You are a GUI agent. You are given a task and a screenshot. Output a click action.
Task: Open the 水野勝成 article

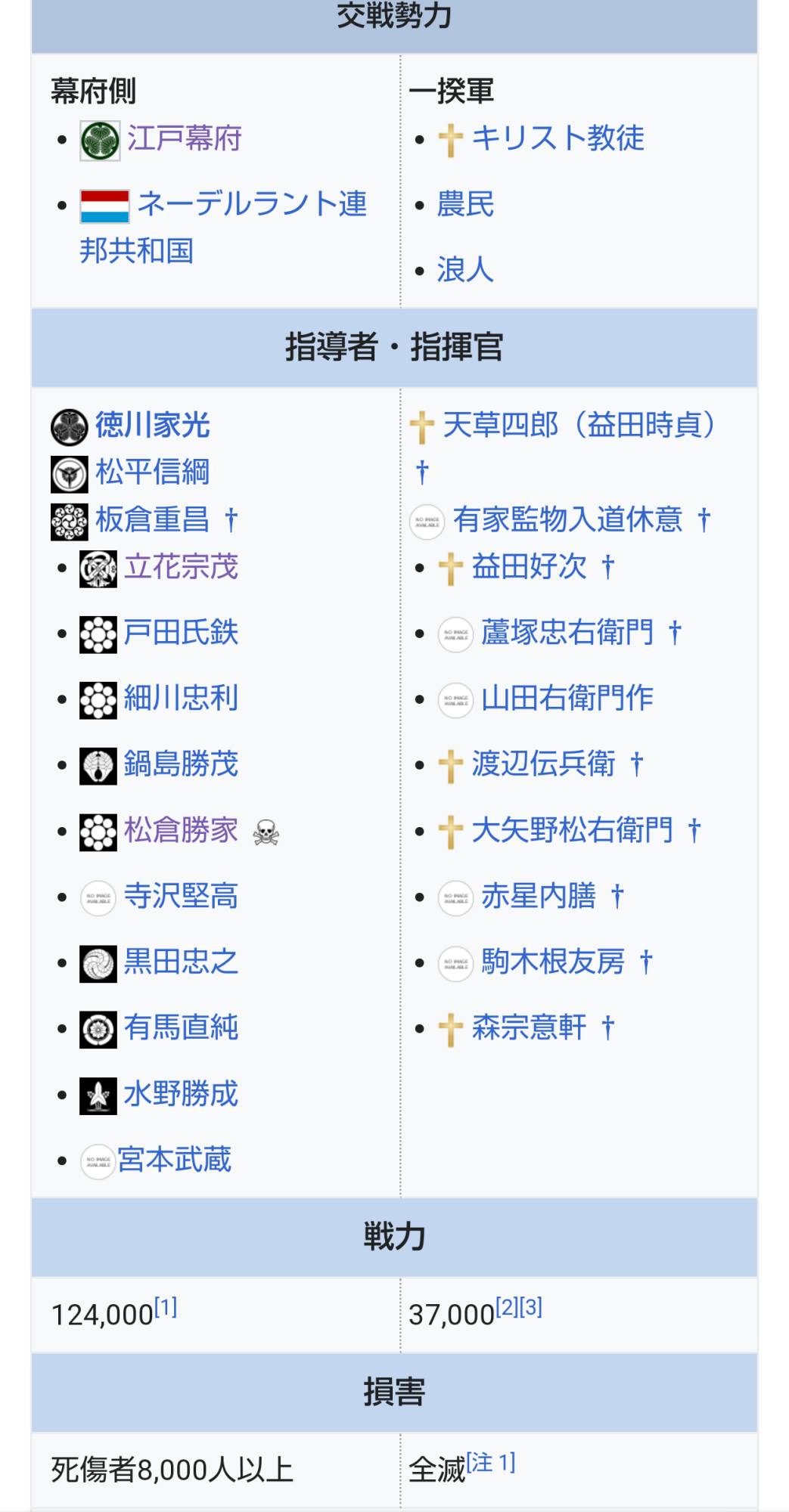[x=181, y=1094]
